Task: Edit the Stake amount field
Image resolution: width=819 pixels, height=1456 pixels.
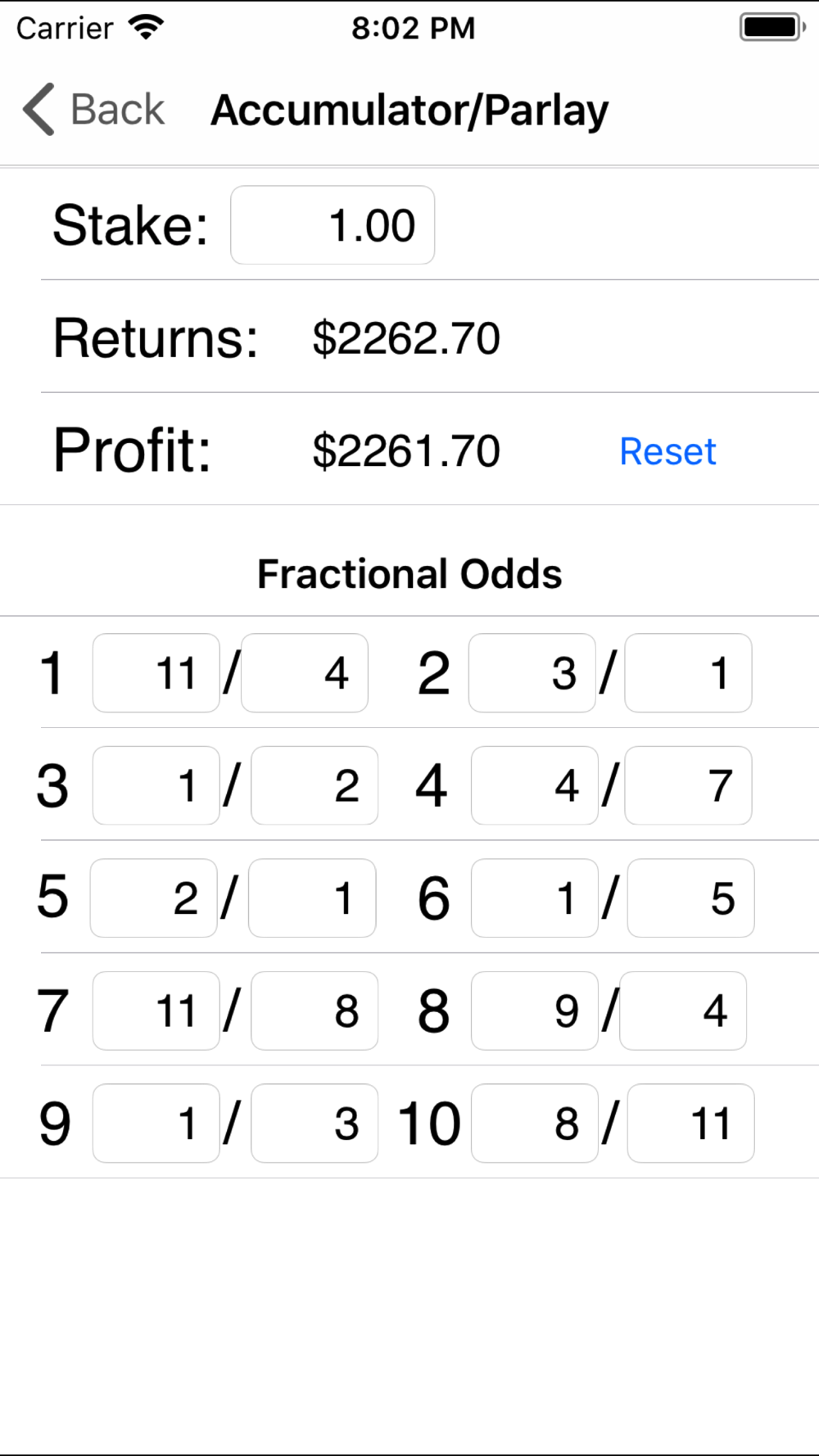Action: pos(333,225)
